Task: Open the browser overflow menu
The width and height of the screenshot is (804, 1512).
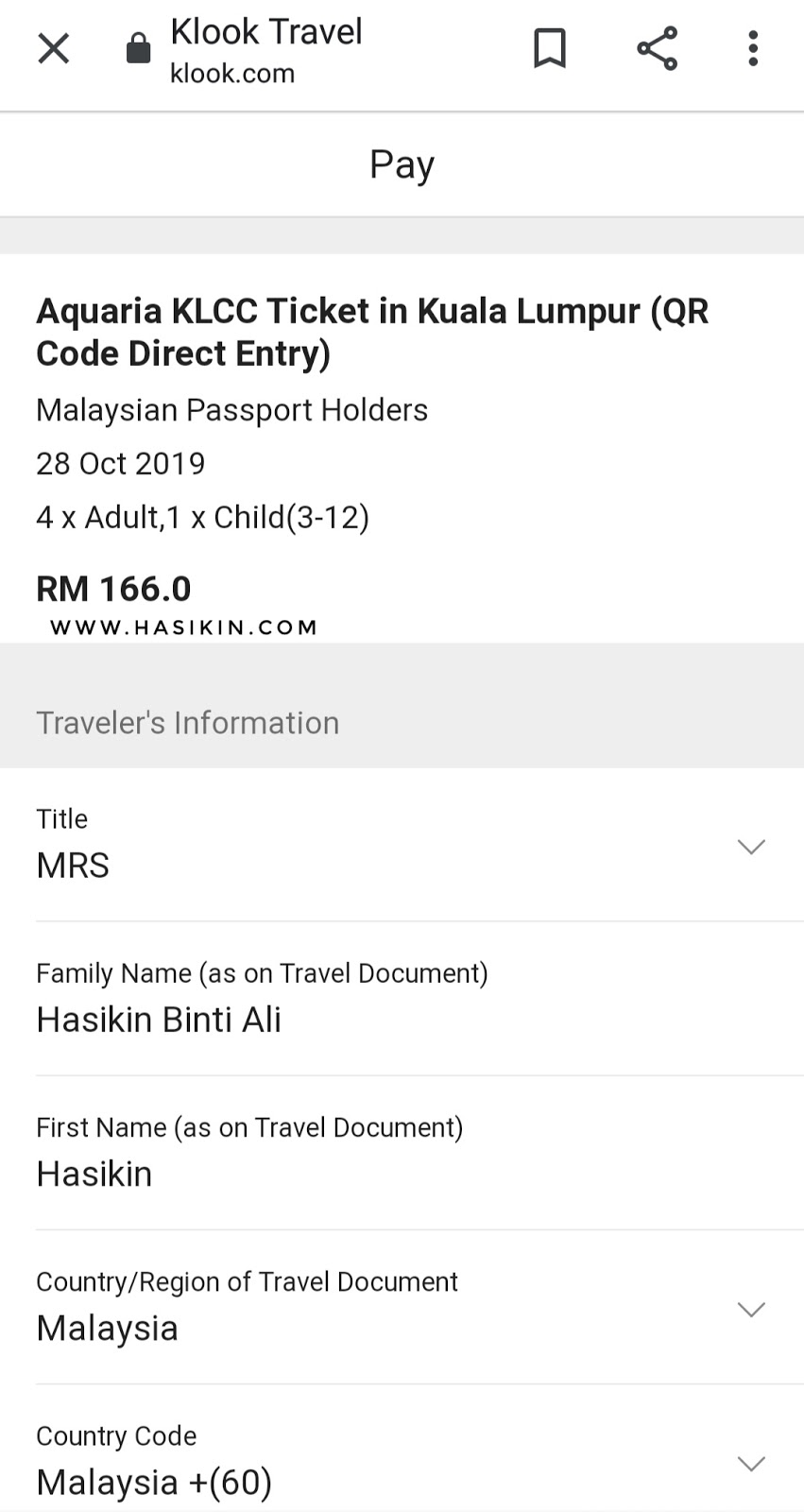Action: click(x=753, y=48)
